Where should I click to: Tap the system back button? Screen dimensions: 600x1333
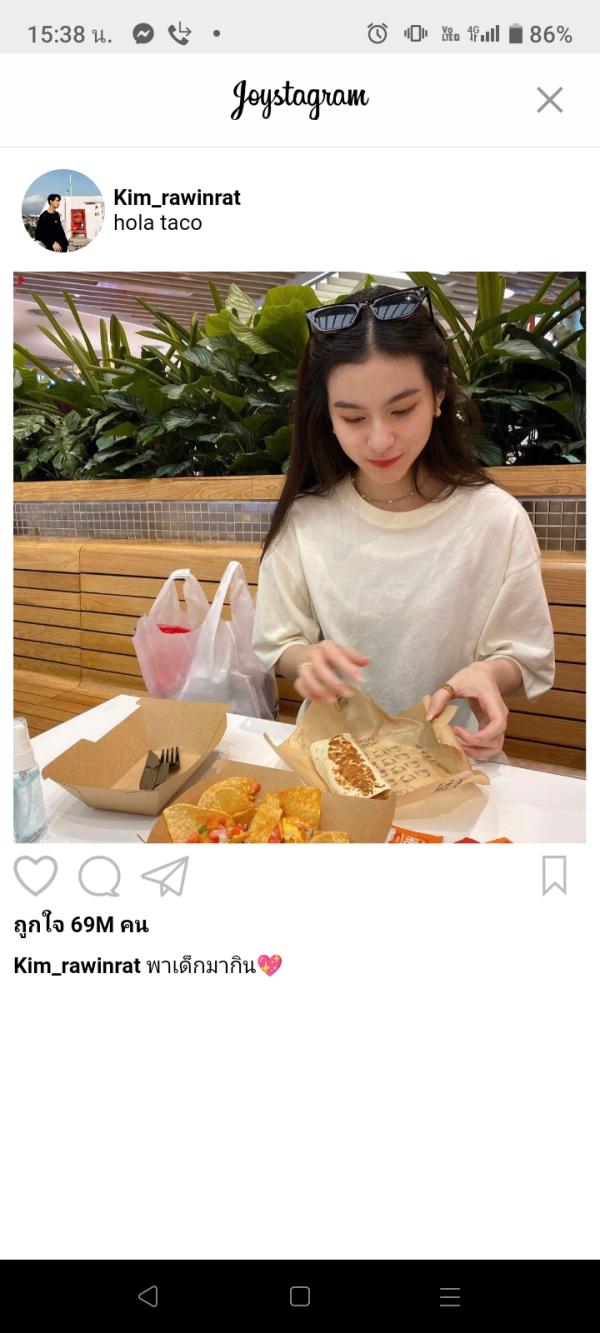pyautogui.click(x=148, y=1296)
